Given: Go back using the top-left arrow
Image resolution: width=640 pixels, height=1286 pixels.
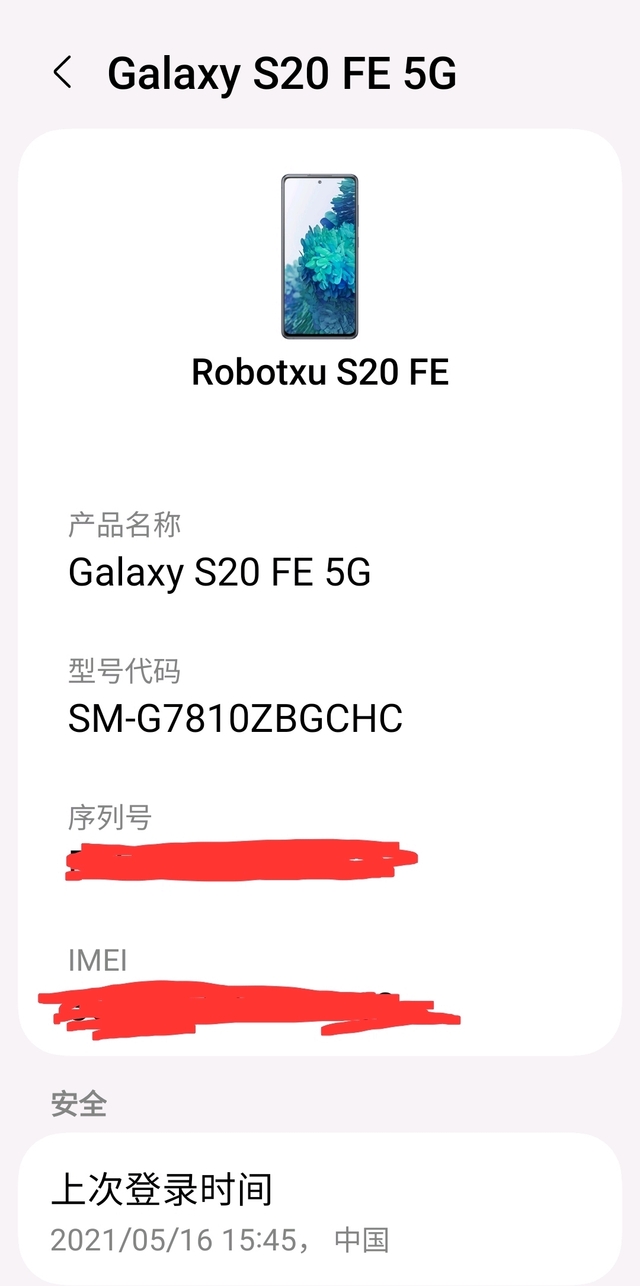Looking at the screenshot, I should pos(62,73).
